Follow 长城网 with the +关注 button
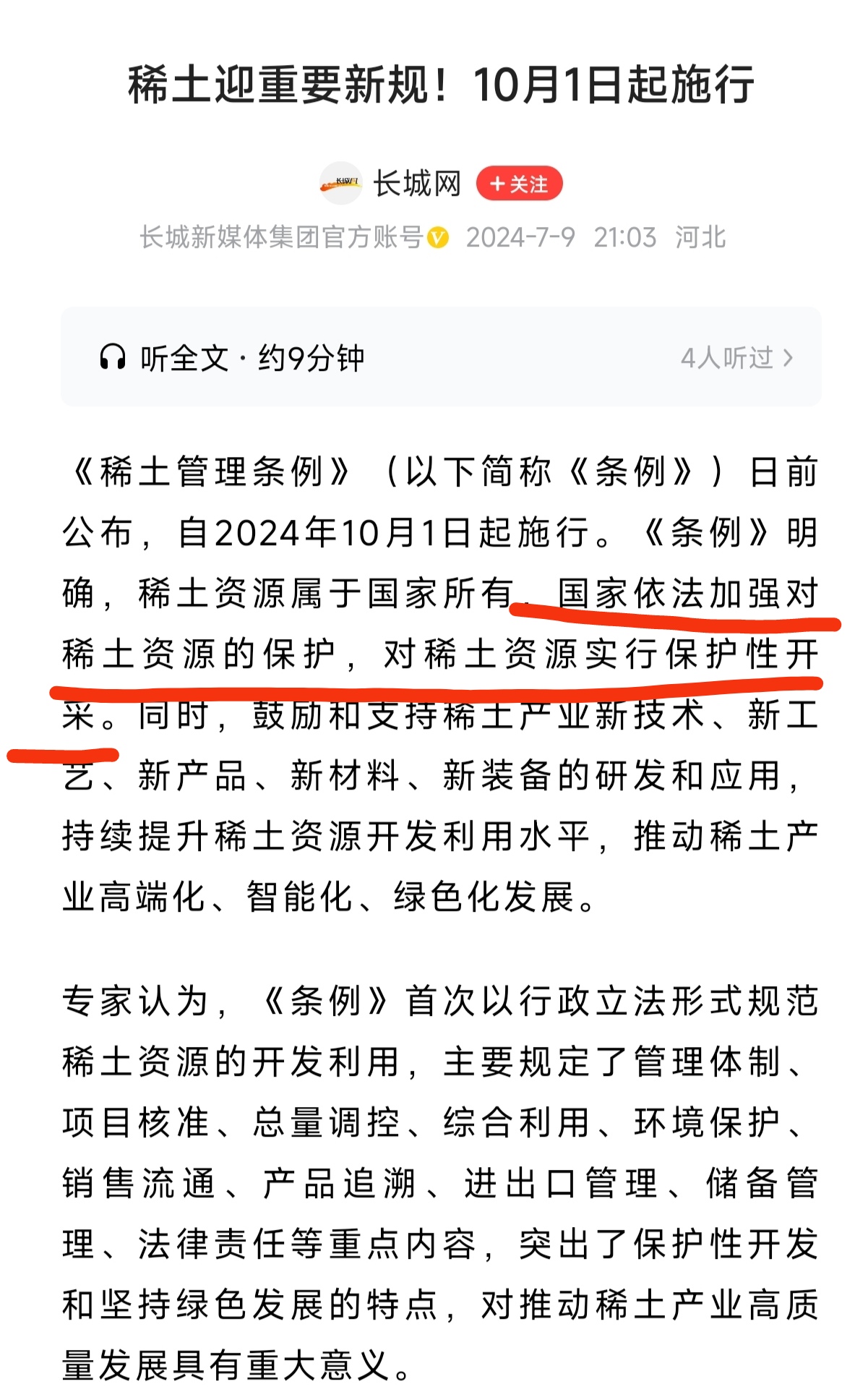This screenshot has height=1397, width=868. [x=519, y=184]
